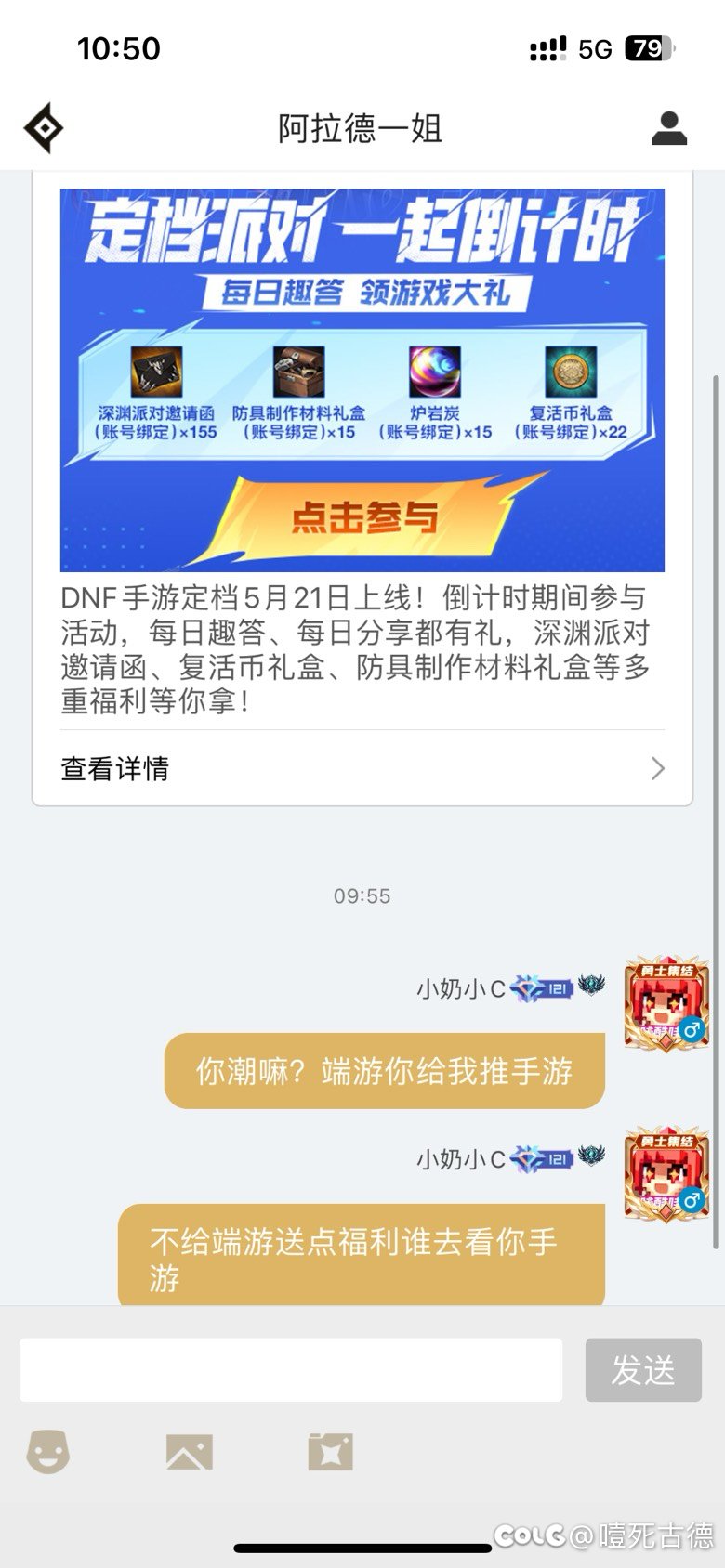Open the profile icon in the header
This screenshot has height=1568, width=725.
668,128
